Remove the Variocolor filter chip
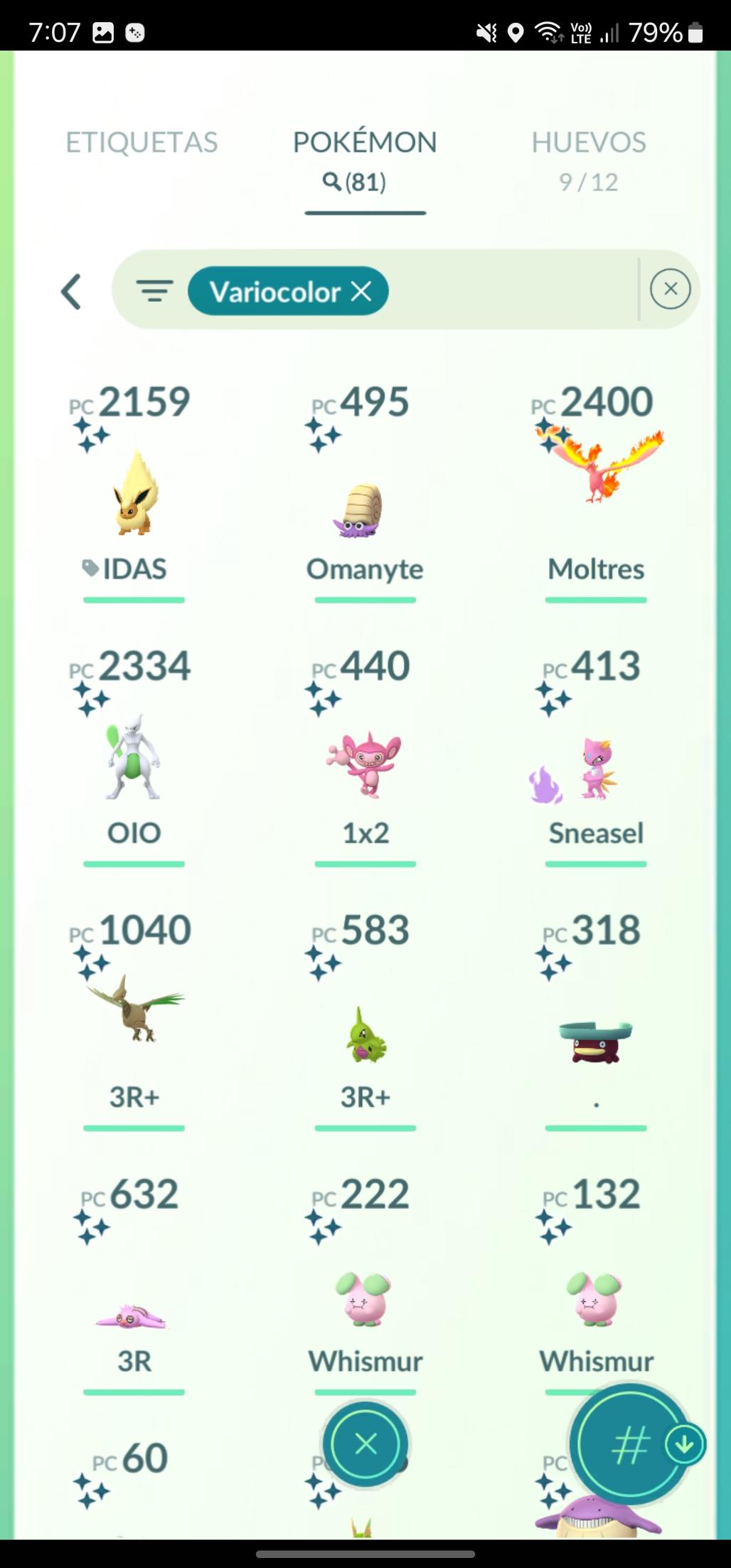 tap(361, 291)
